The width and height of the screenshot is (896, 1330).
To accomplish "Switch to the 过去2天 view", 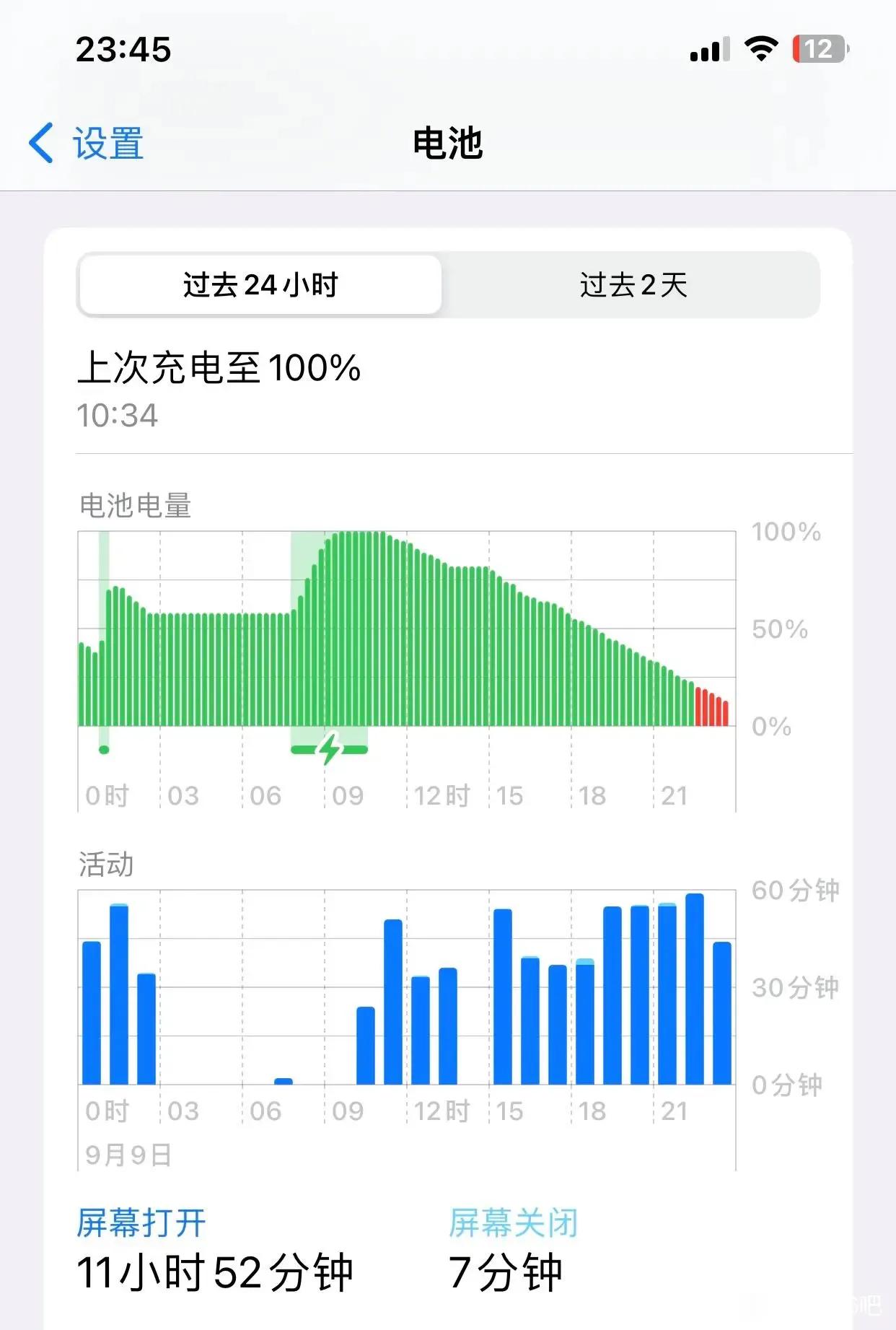I will [x=633, y=284].
